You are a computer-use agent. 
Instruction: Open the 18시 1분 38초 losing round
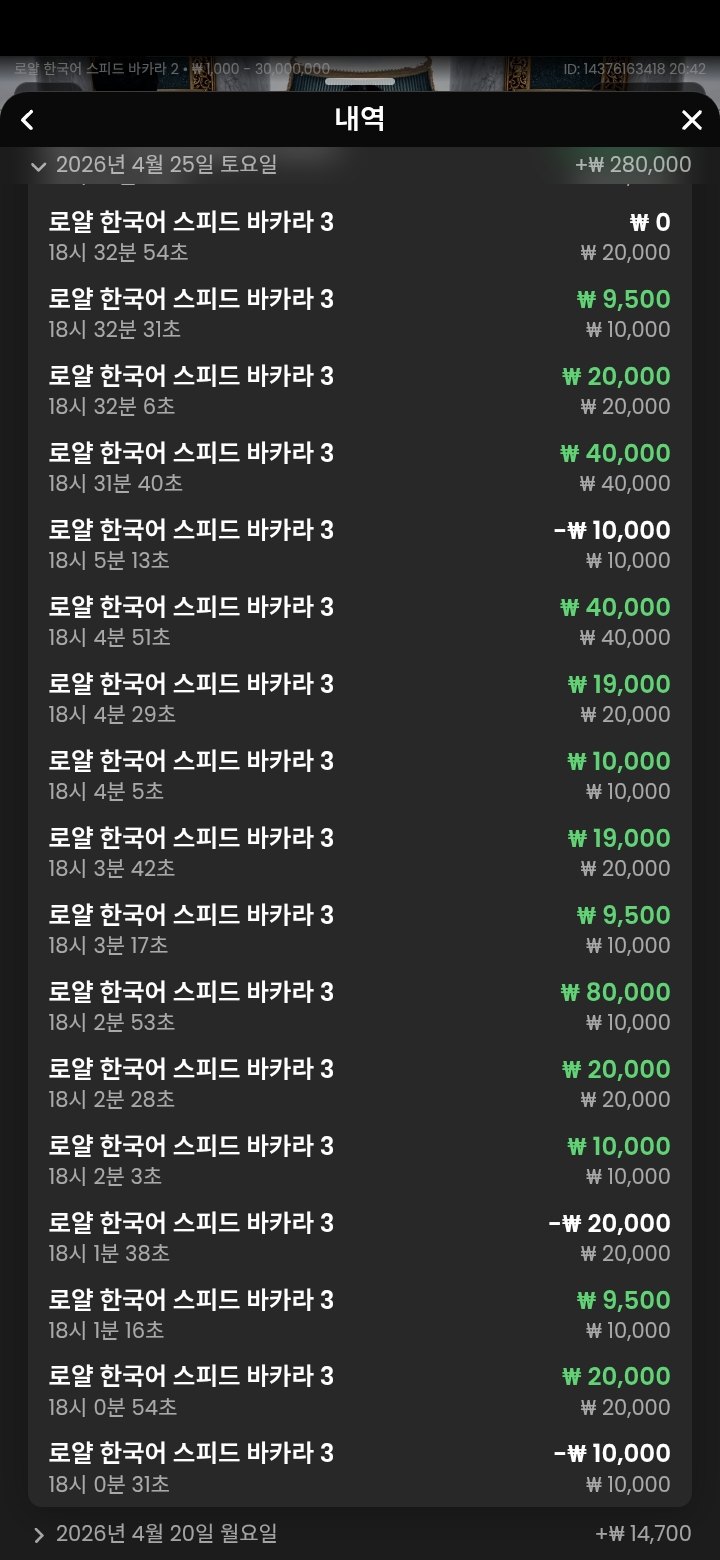pos(360,1238)
